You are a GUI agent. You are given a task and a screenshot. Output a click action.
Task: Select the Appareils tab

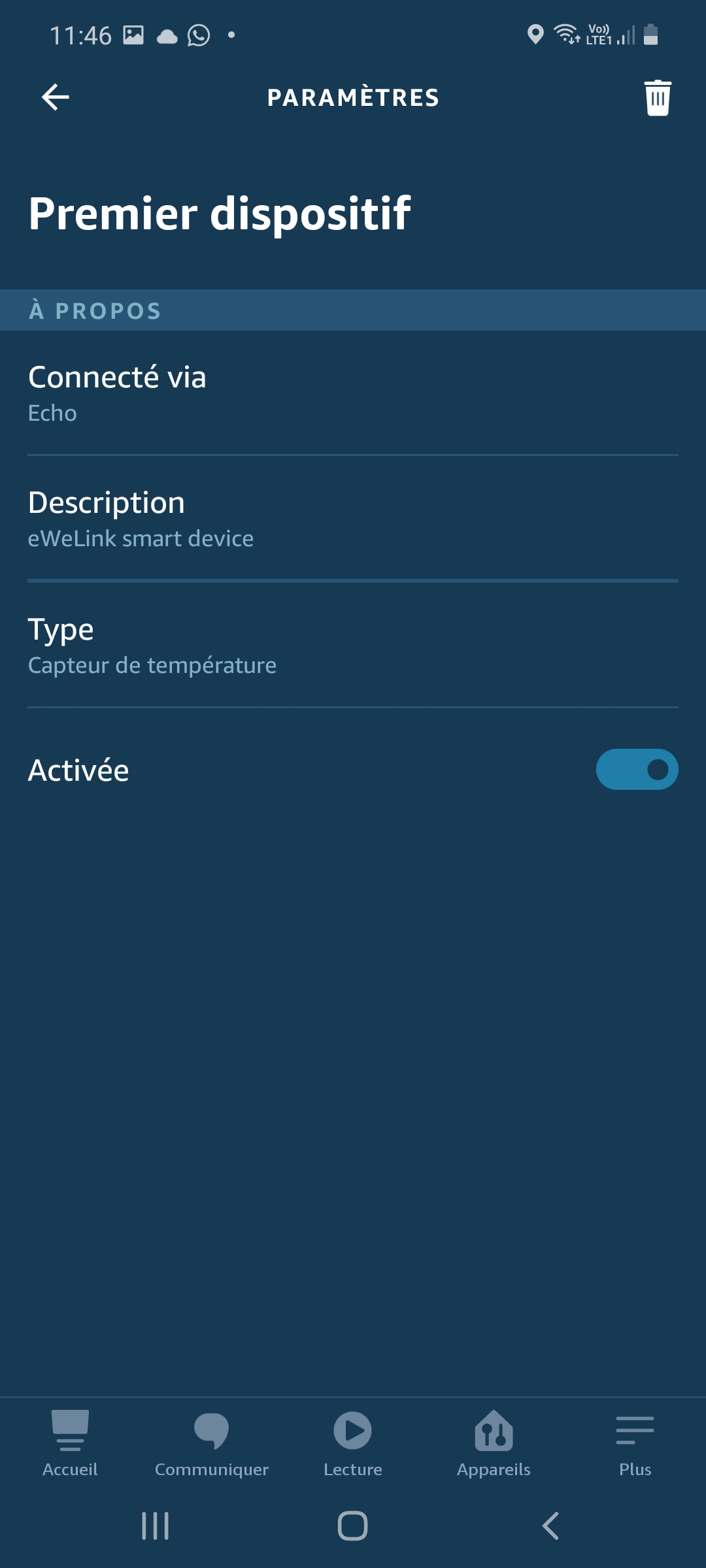coord(494,1443)
